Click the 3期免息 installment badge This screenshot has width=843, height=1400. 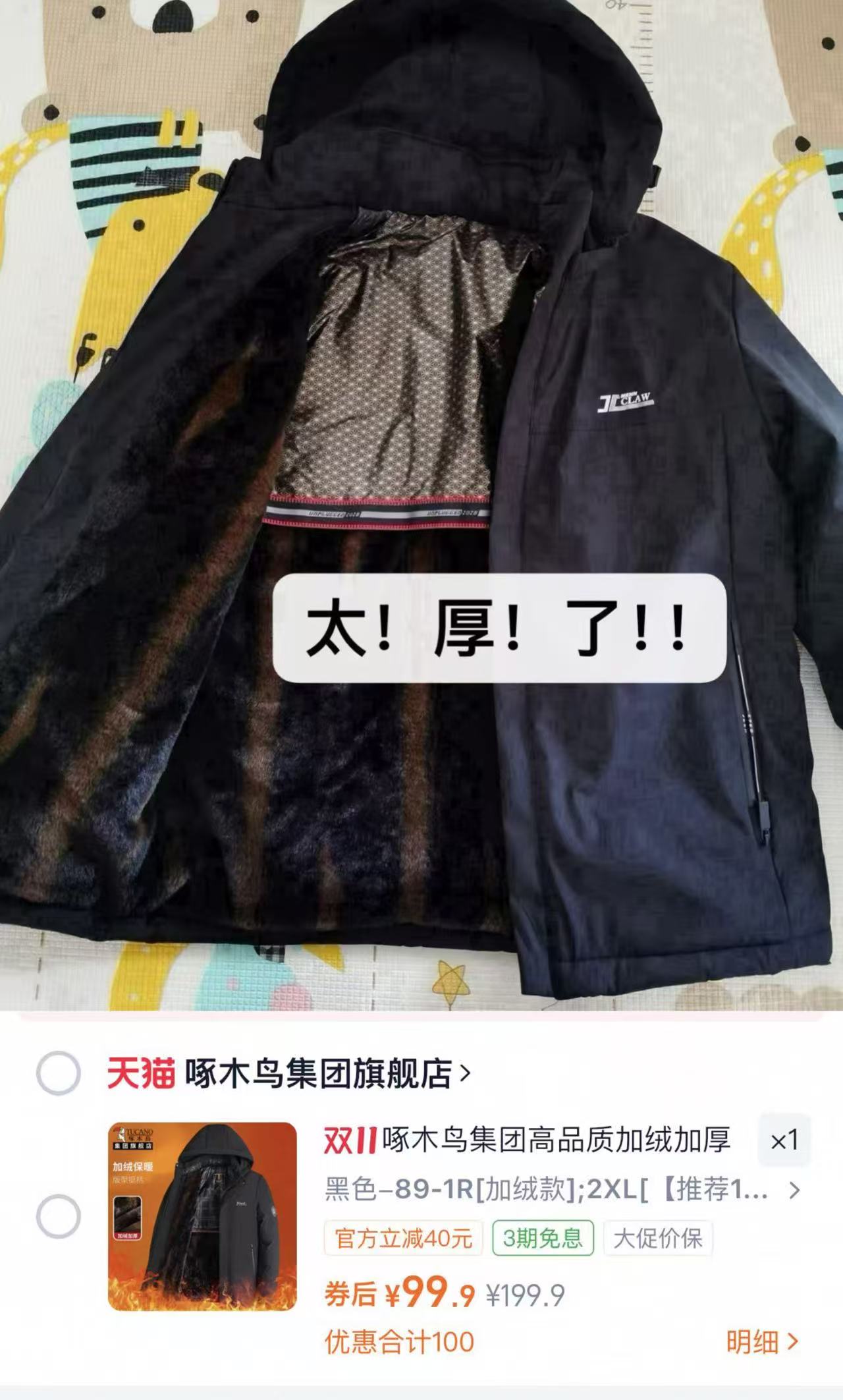[x=541, y=1239]
